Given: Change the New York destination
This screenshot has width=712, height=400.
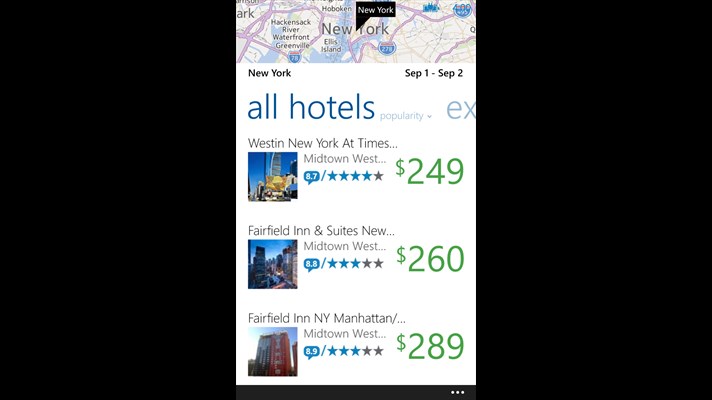Looking at the screenshot, I should point(270,73).
